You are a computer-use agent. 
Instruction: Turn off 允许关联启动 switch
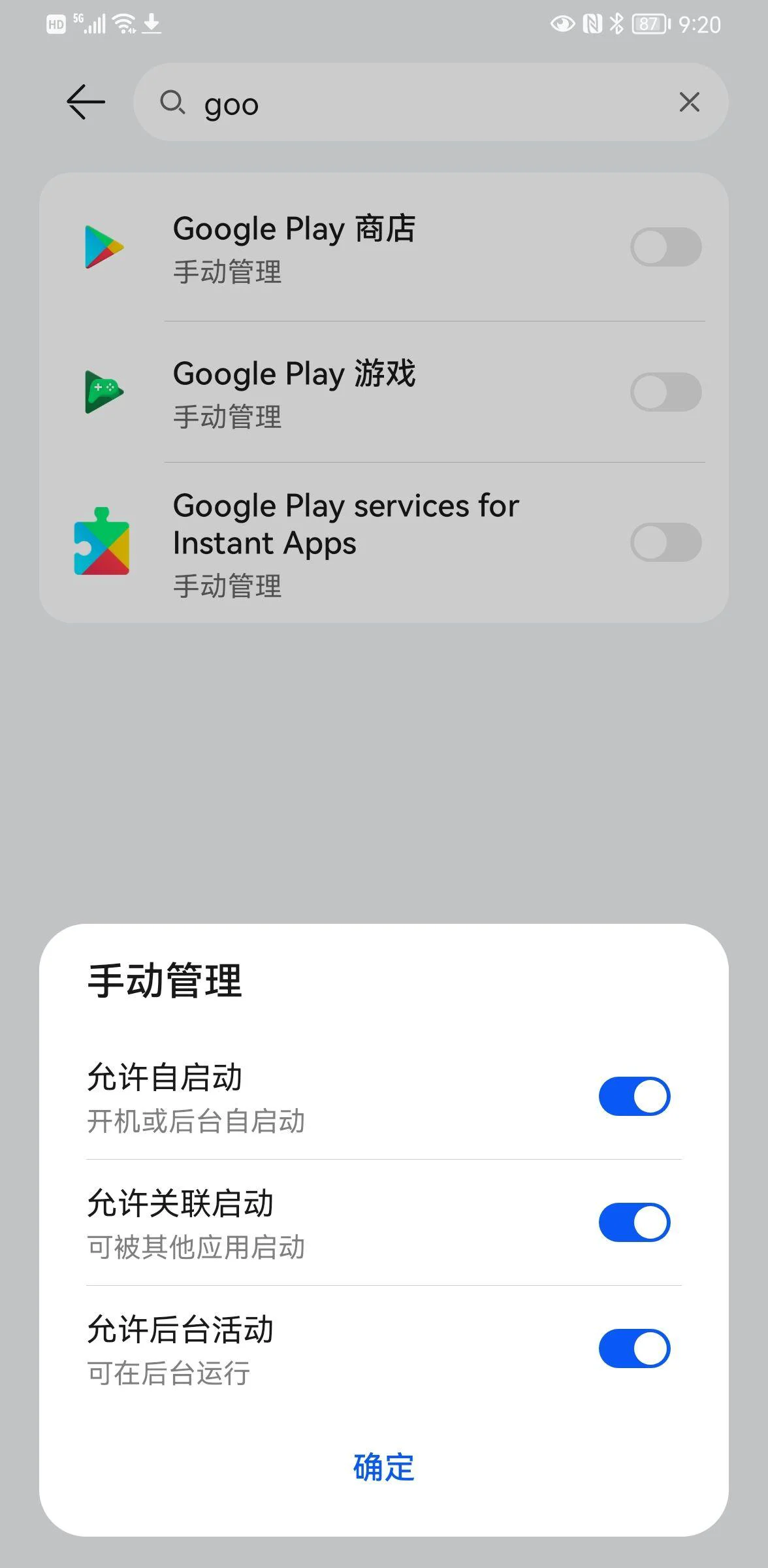point(634,1222)
